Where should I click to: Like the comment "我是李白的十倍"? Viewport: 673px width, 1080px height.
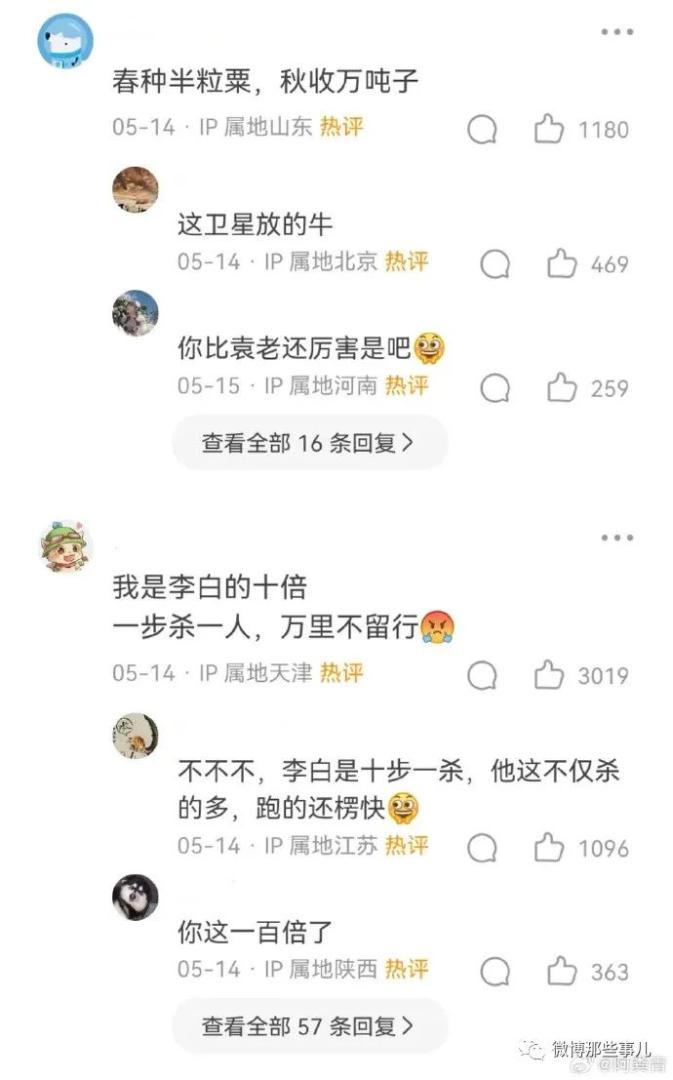tap(549, 675)
